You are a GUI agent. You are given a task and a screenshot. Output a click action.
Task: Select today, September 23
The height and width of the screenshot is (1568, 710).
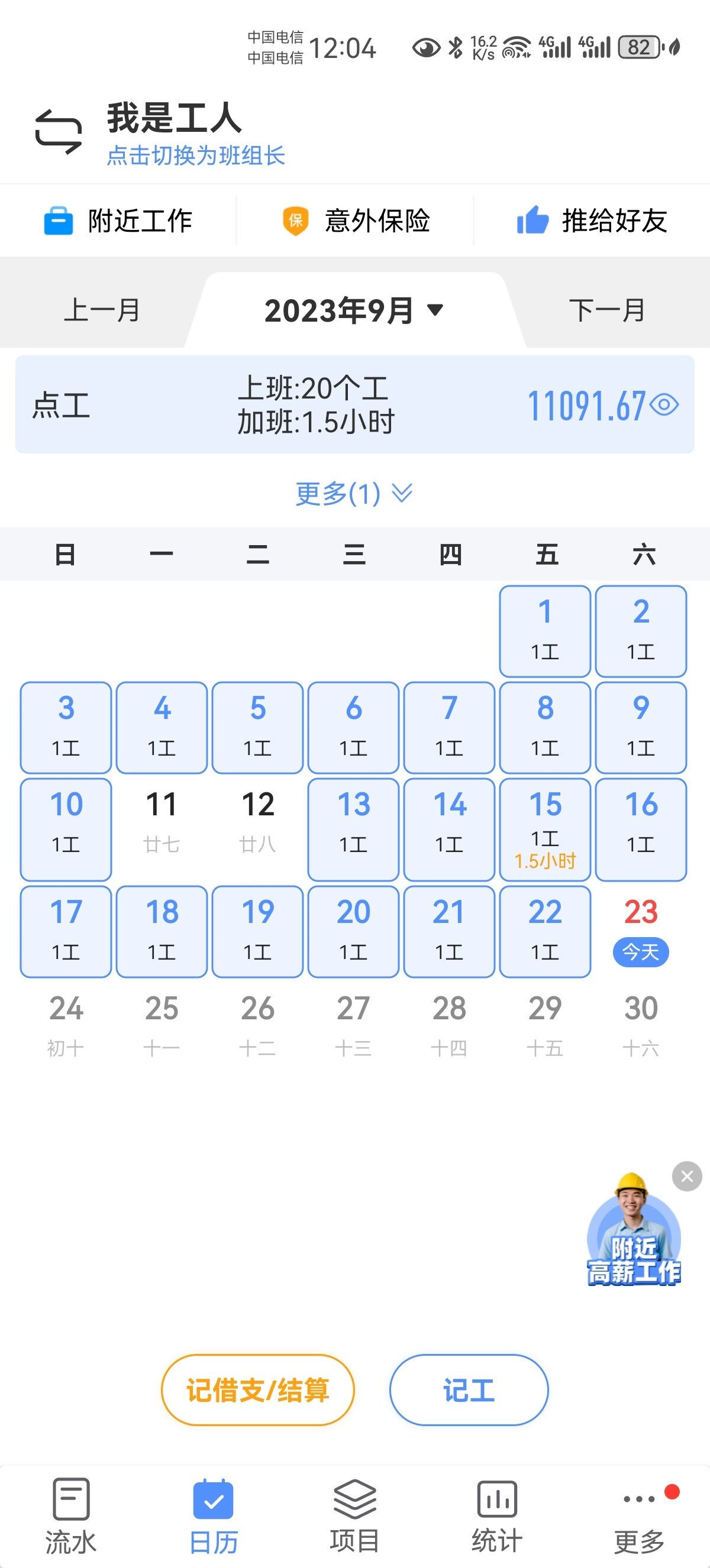(641, 931)
